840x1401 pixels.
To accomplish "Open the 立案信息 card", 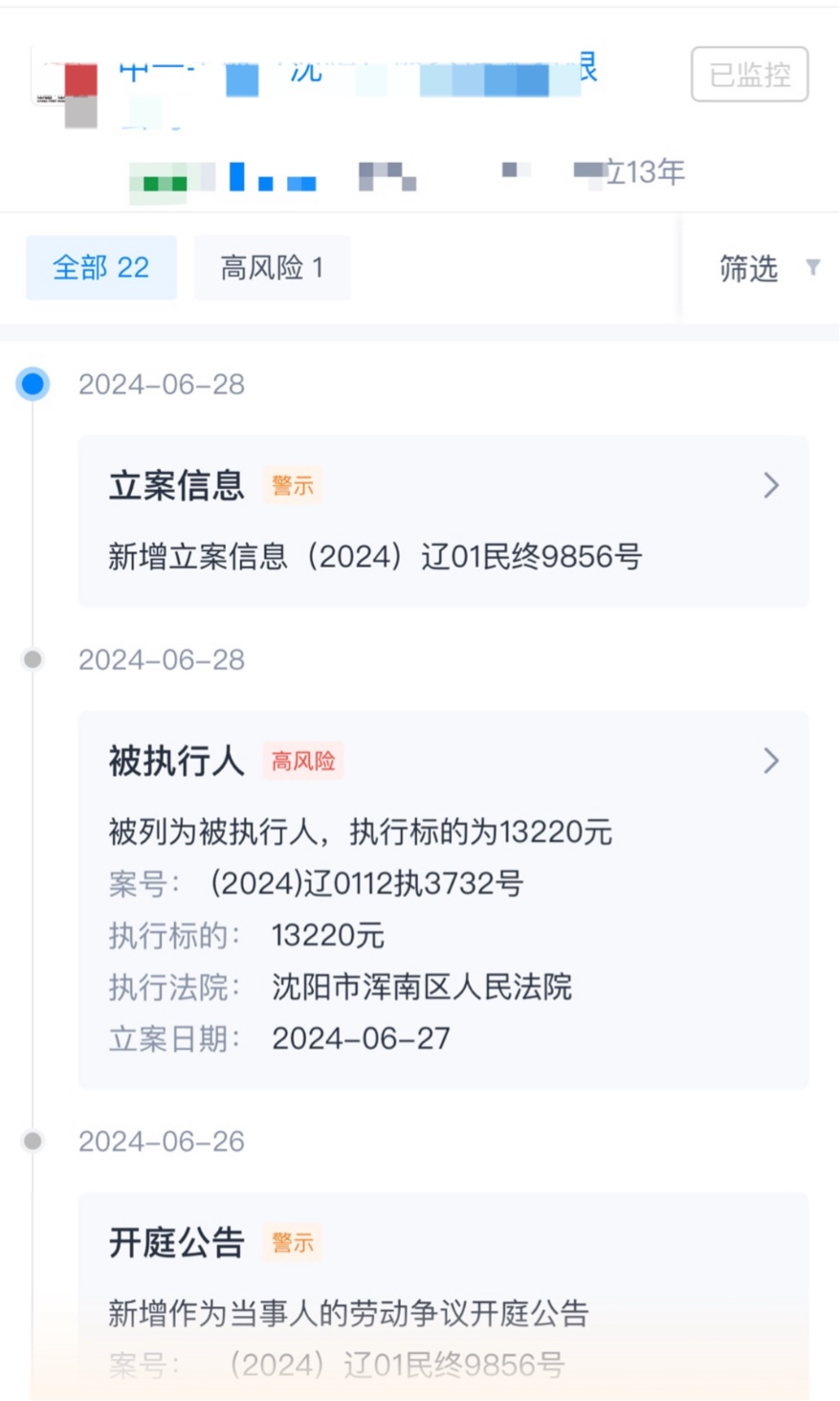I will pos(443,521).
